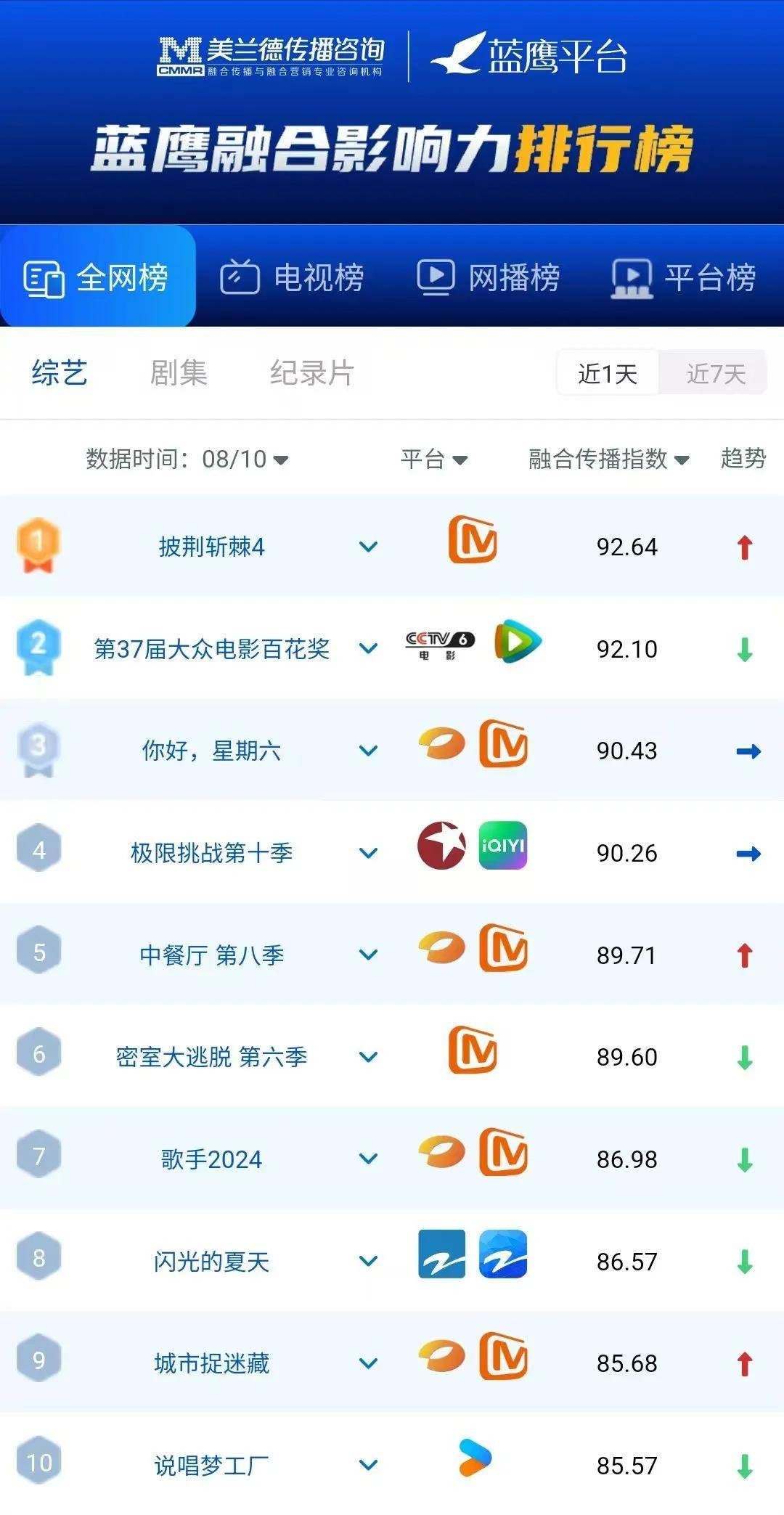The image size is (784, 1515).
Task: Switch to the 电视榜 tab
Action: point(293,277)
